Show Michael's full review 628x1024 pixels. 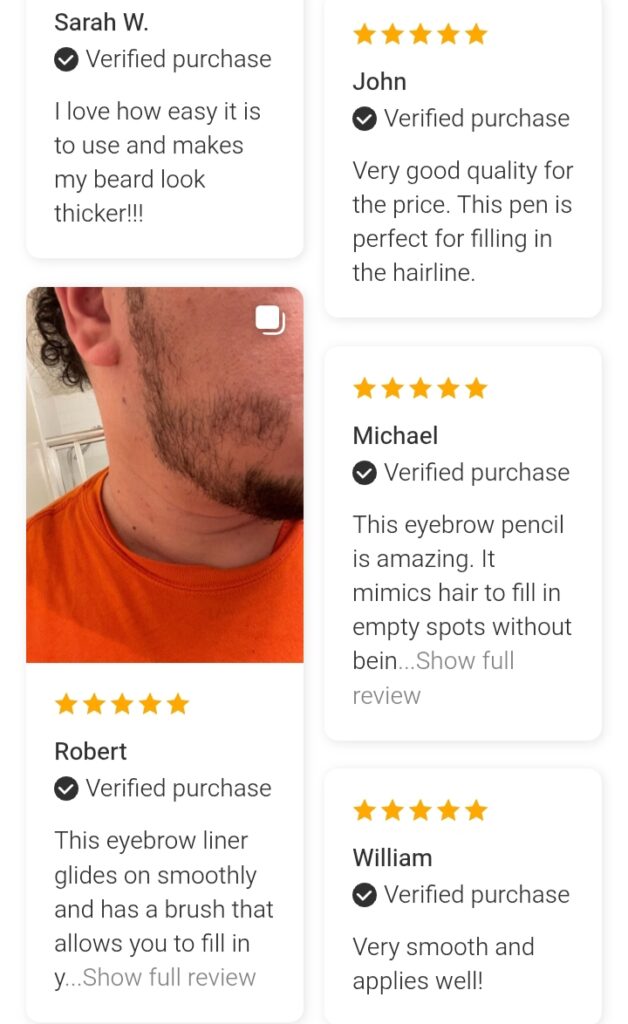click(465, 662)
